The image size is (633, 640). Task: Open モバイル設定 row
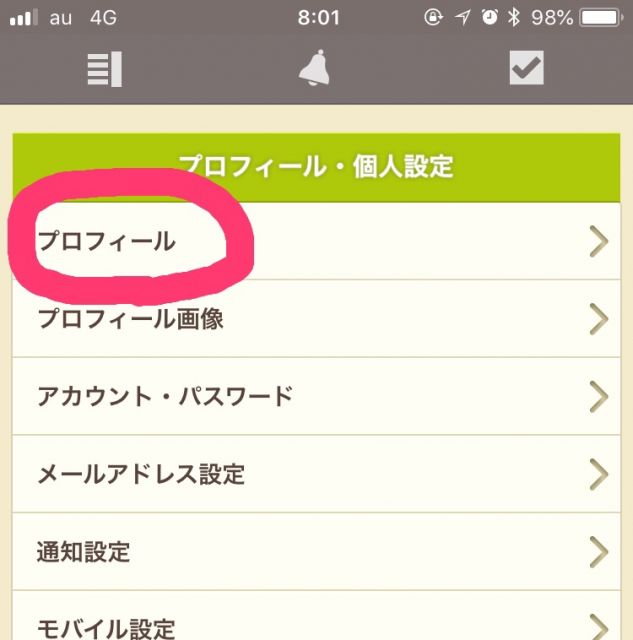(x=316, y=624)
